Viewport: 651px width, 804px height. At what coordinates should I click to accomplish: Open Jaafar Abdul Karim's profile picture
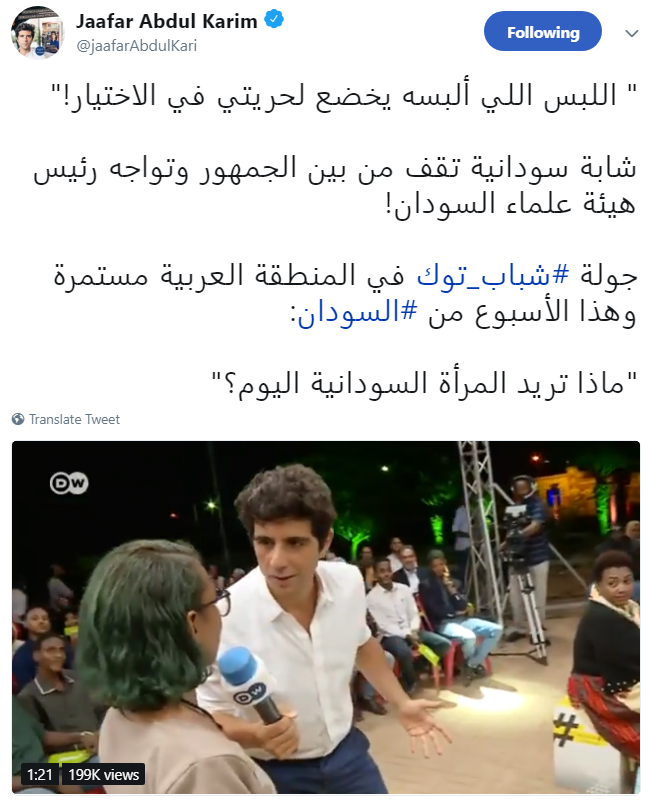[x=38, y=35]
